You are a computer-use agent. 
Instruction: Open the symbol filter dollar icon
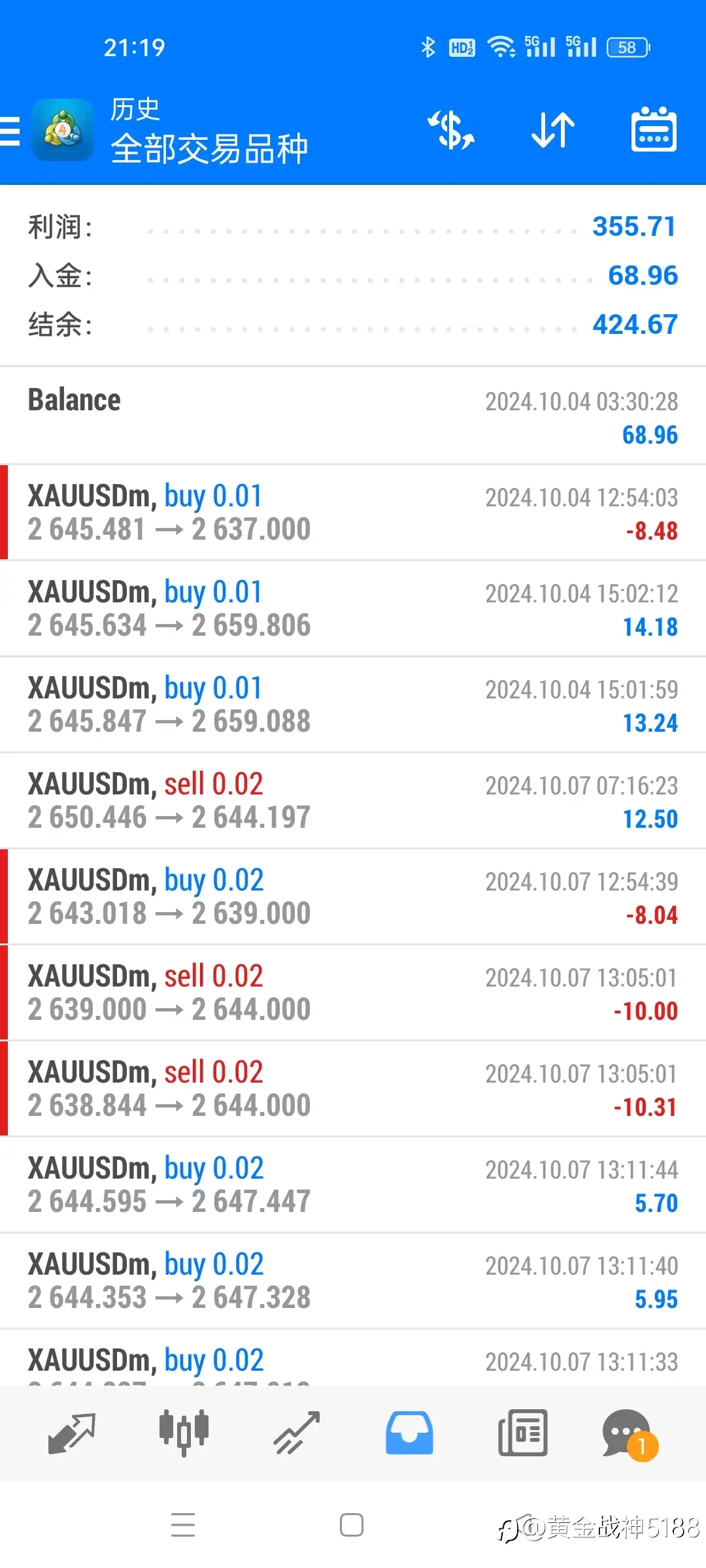click(451, 130)
